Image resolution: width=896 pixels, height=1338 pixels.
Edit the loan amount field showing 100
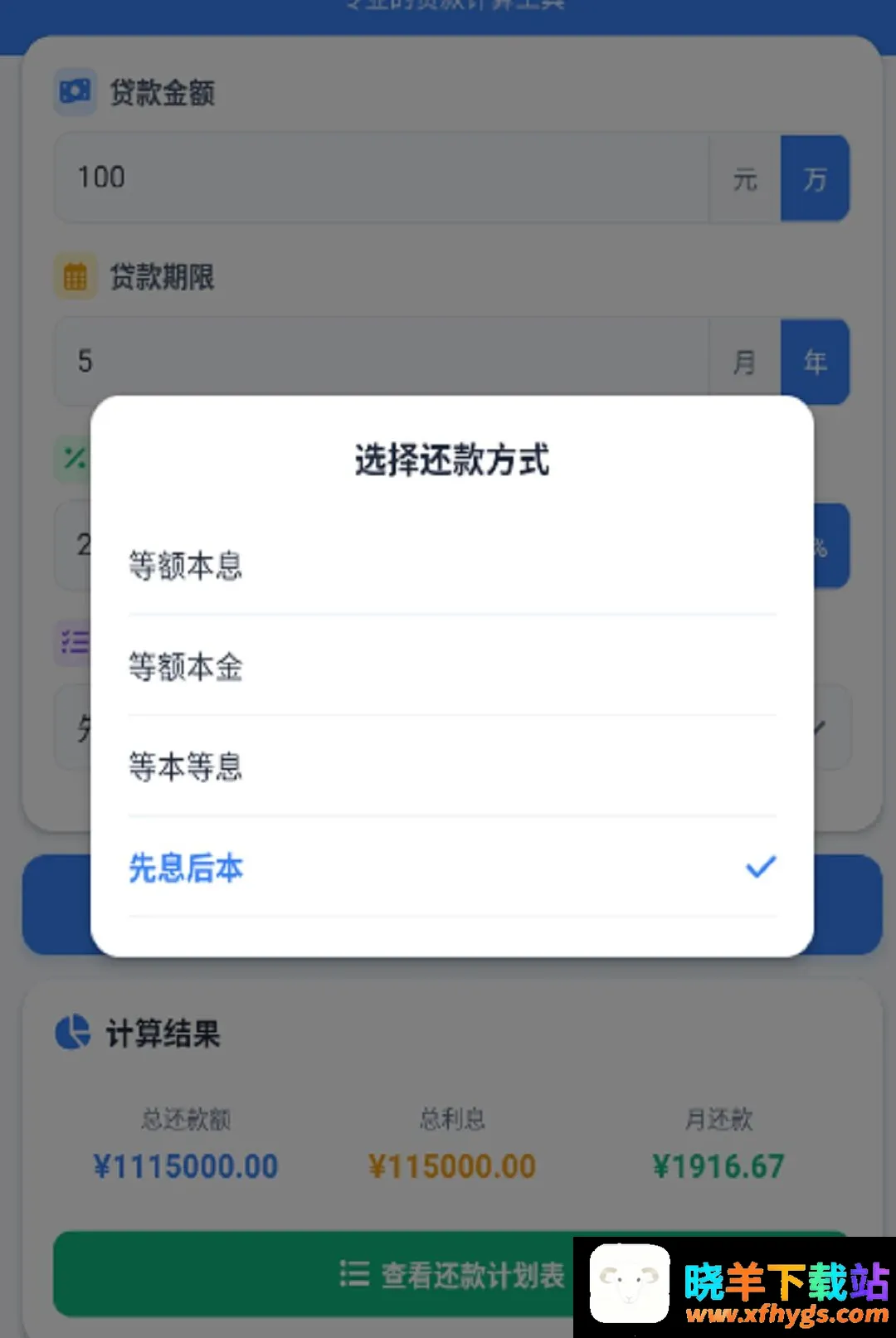(382, 178)
